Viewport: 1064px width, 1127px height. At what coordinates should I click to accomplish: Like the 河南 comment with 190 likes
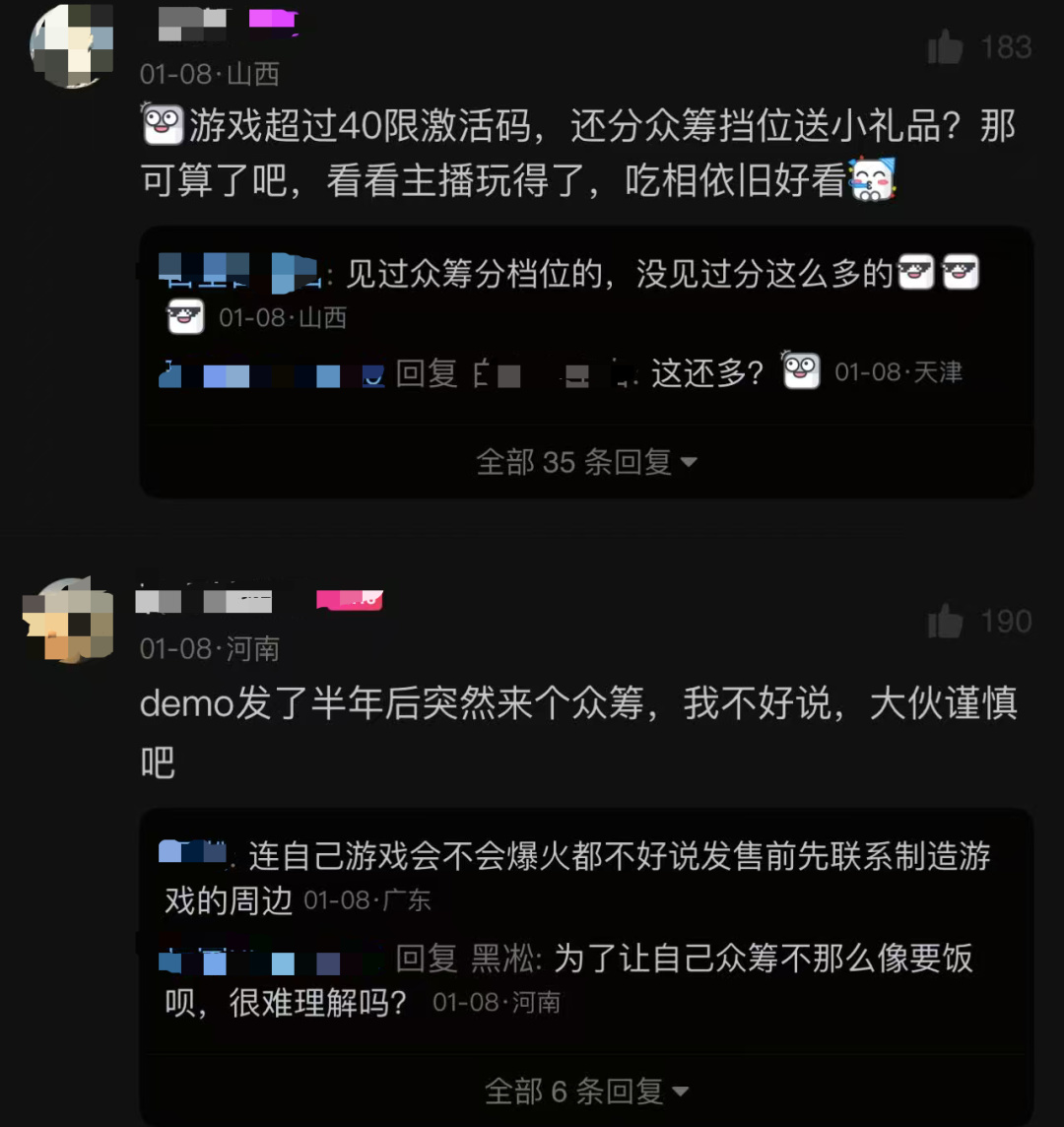pyautogui.click(x=946, y=621)
